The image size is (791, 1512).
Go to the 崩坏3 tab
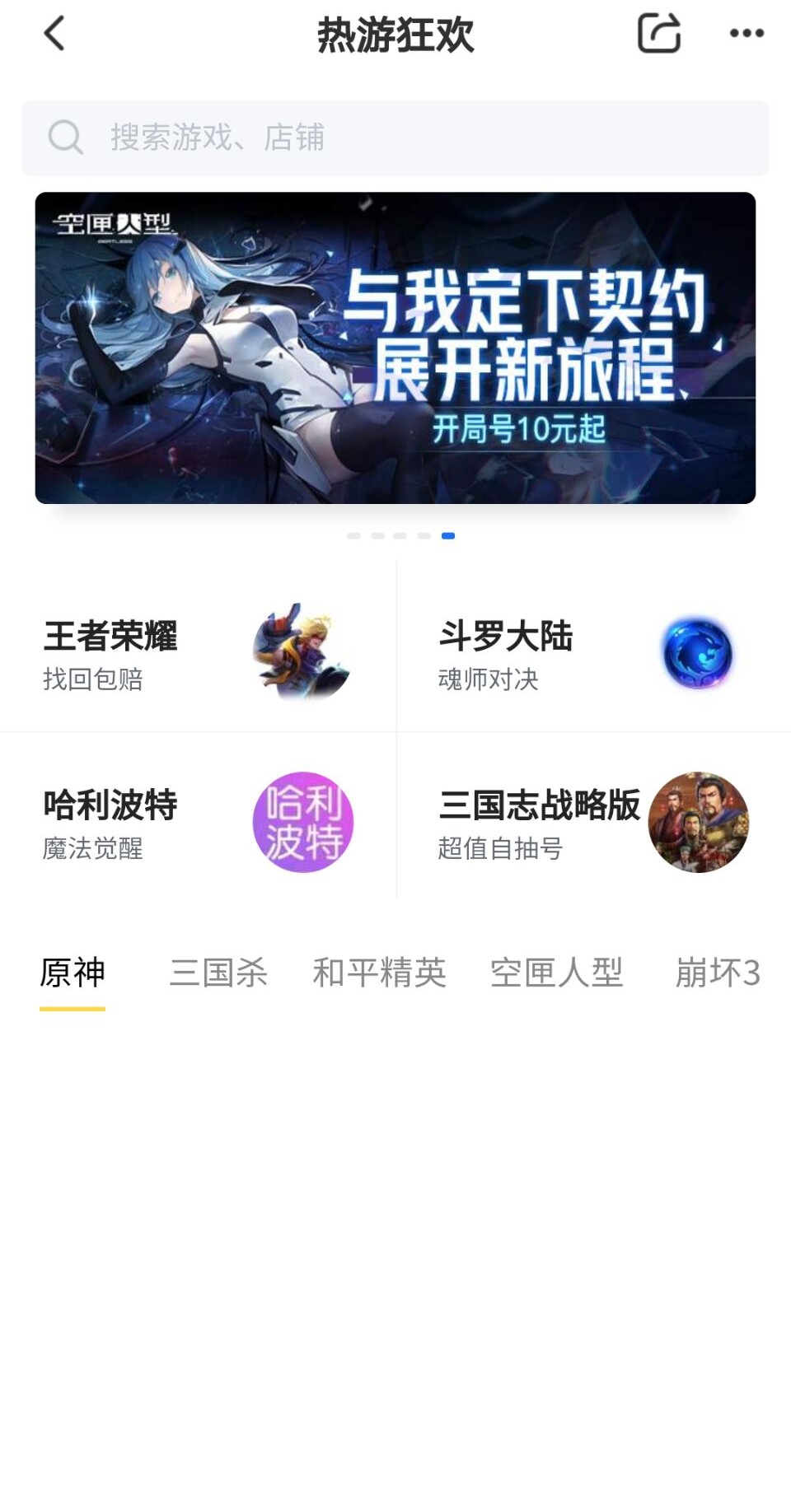tap(717, 973)
